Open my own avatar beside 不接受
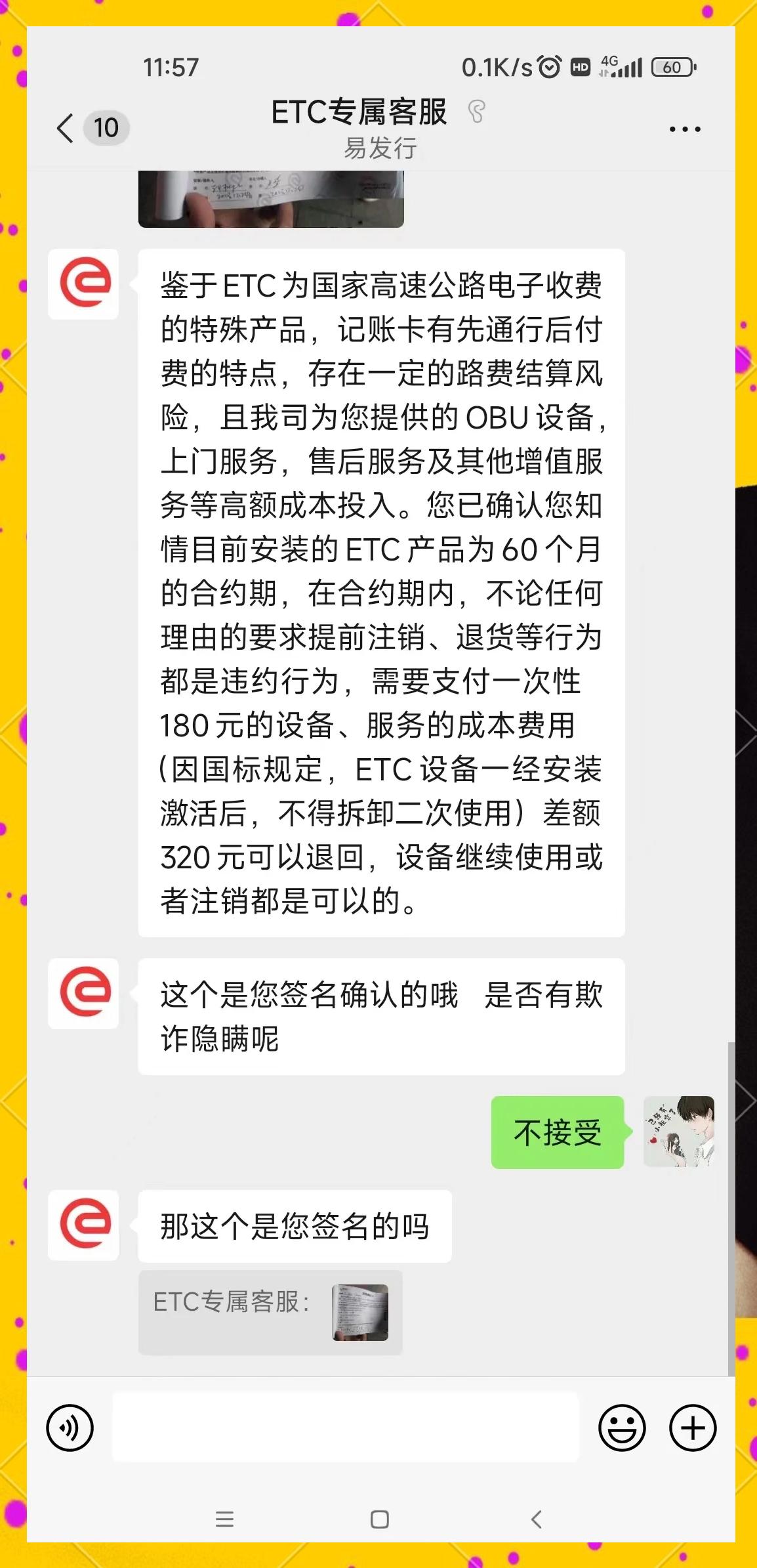The height and width of the screenshot is (1568, 757). point(679,1132)
